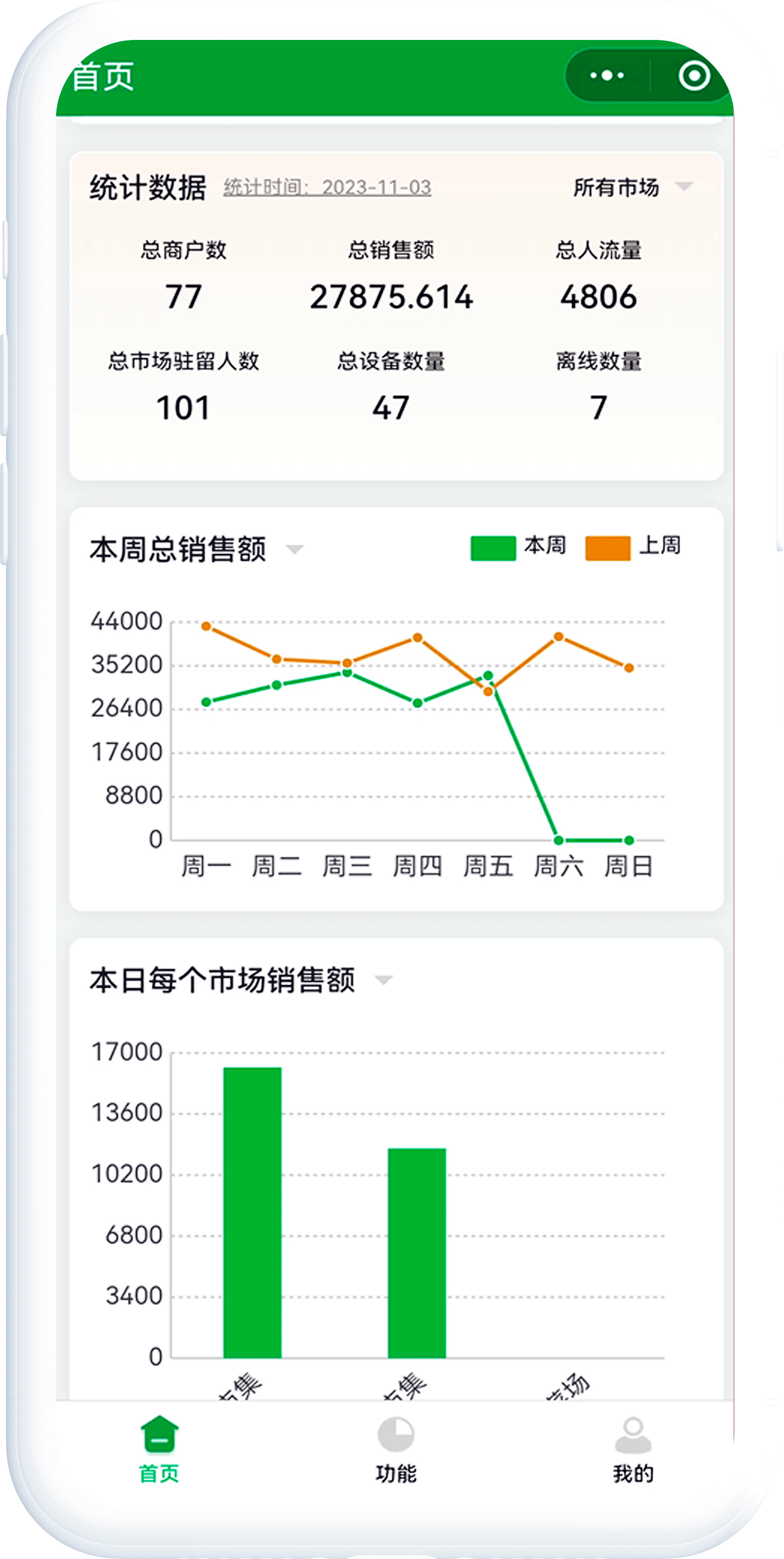The image size is (784, 1559).
Task: Open the 本周总销售额 chart selector
Action: (294, 549)
